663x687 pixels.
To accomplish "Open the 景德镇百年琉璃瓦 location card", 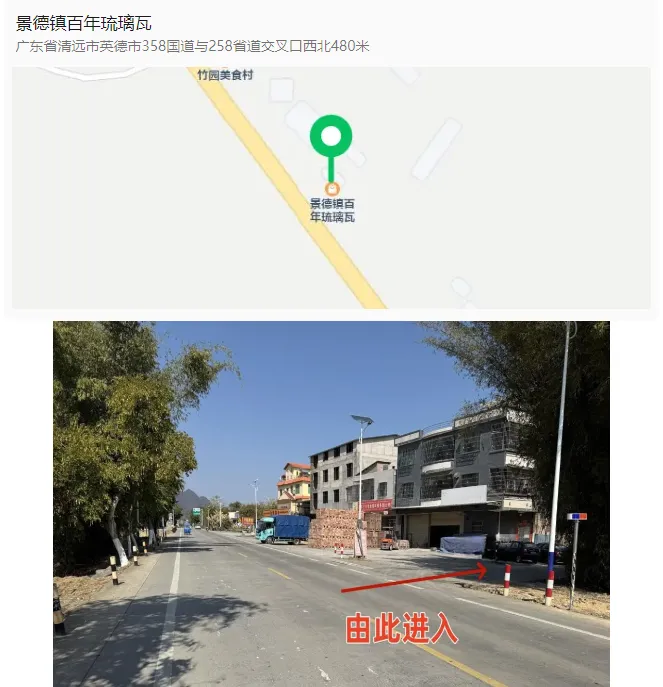I will click(330, 160).
